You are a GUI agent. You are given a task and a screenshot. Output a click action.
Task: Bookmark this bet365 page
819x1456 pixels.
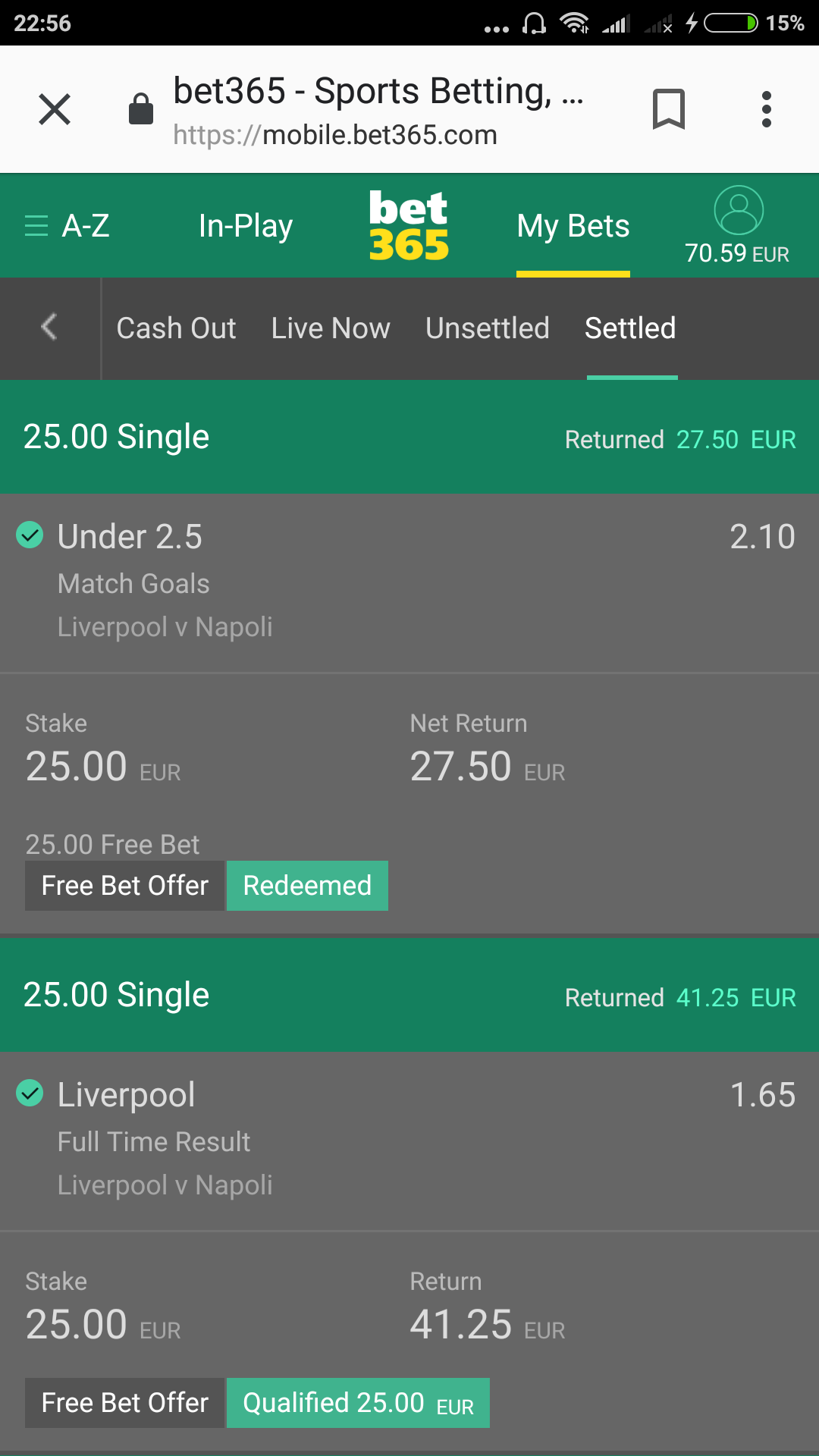point(669,109)
